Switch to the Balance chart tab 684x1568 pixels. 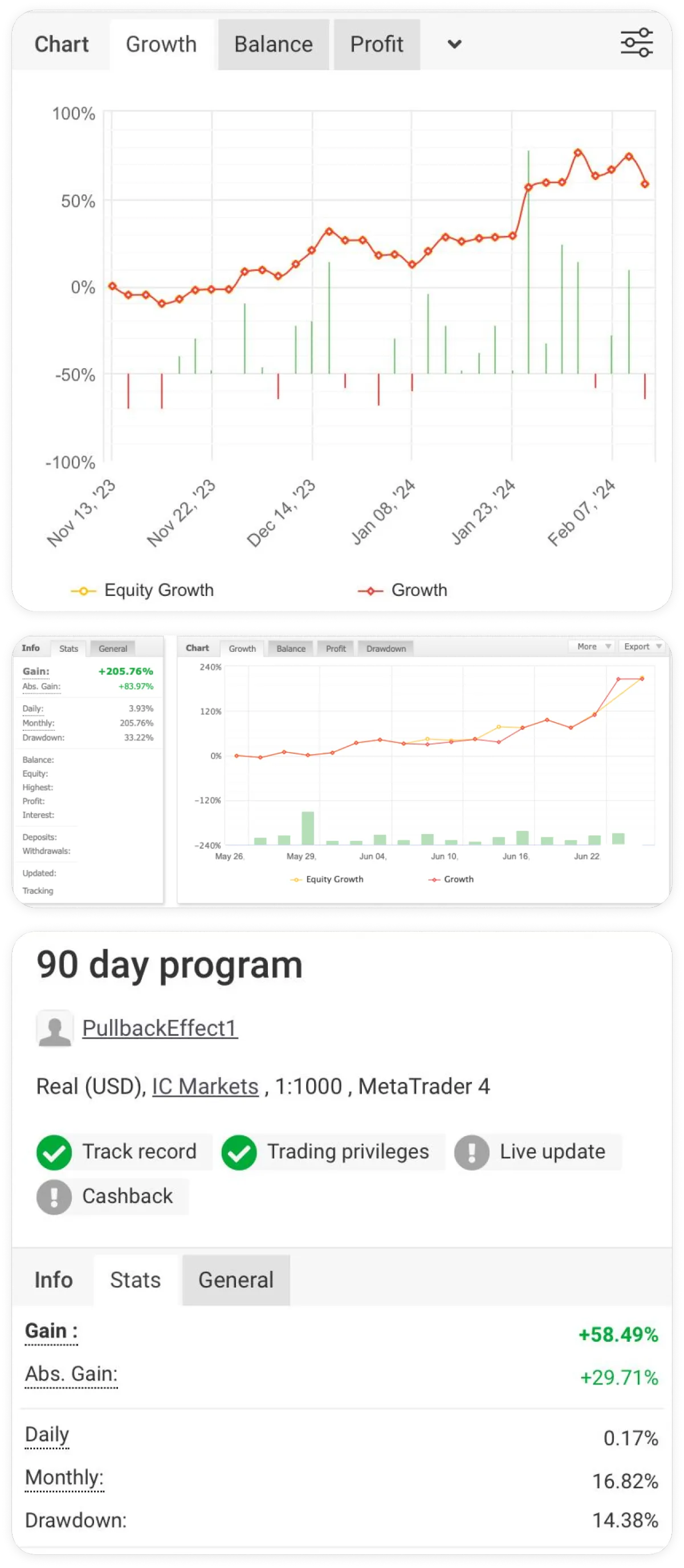click(x=274, y=44)
